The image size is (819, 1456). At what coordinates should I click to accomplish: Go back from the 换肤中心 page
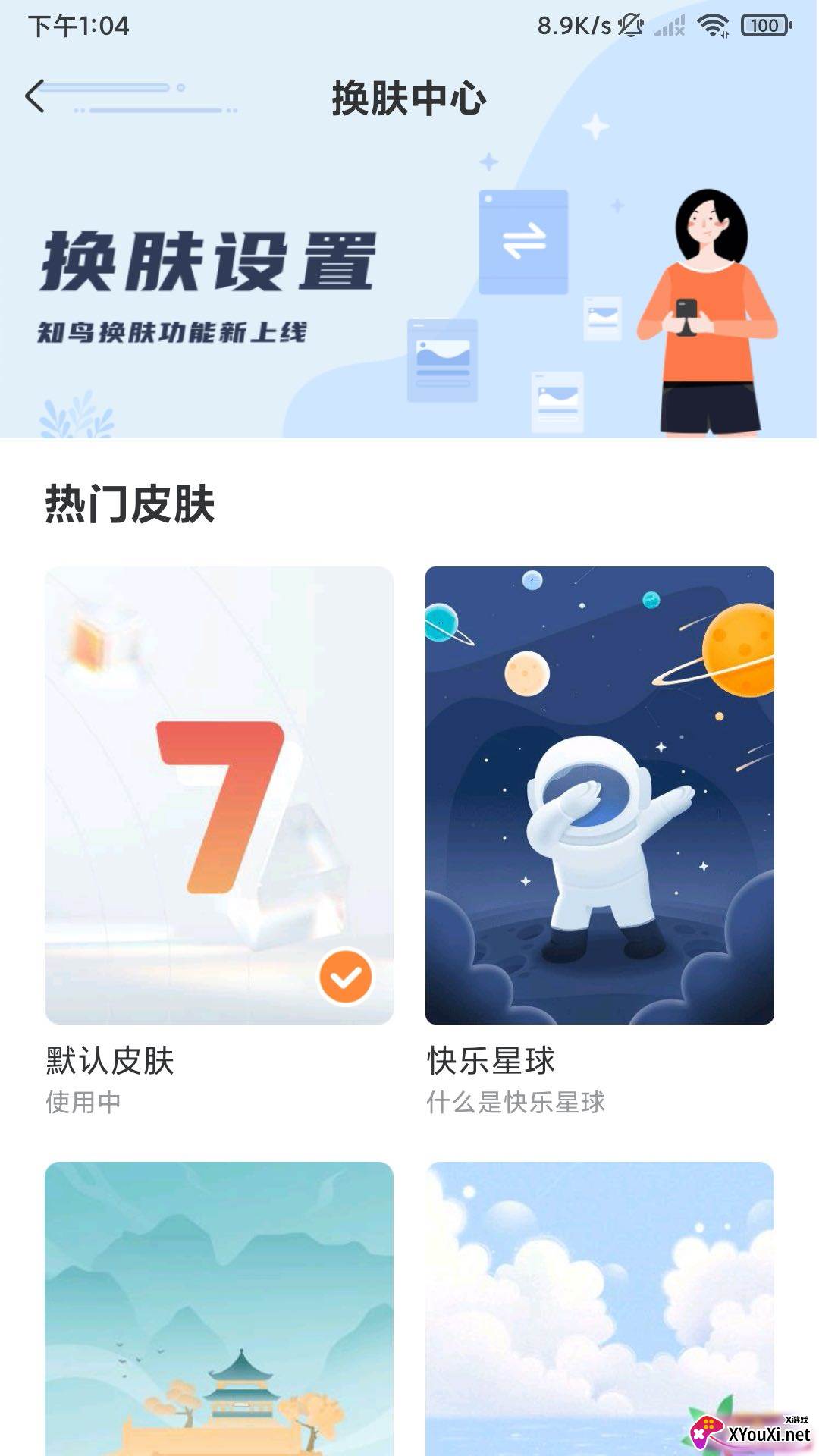[x=35, y=97]
